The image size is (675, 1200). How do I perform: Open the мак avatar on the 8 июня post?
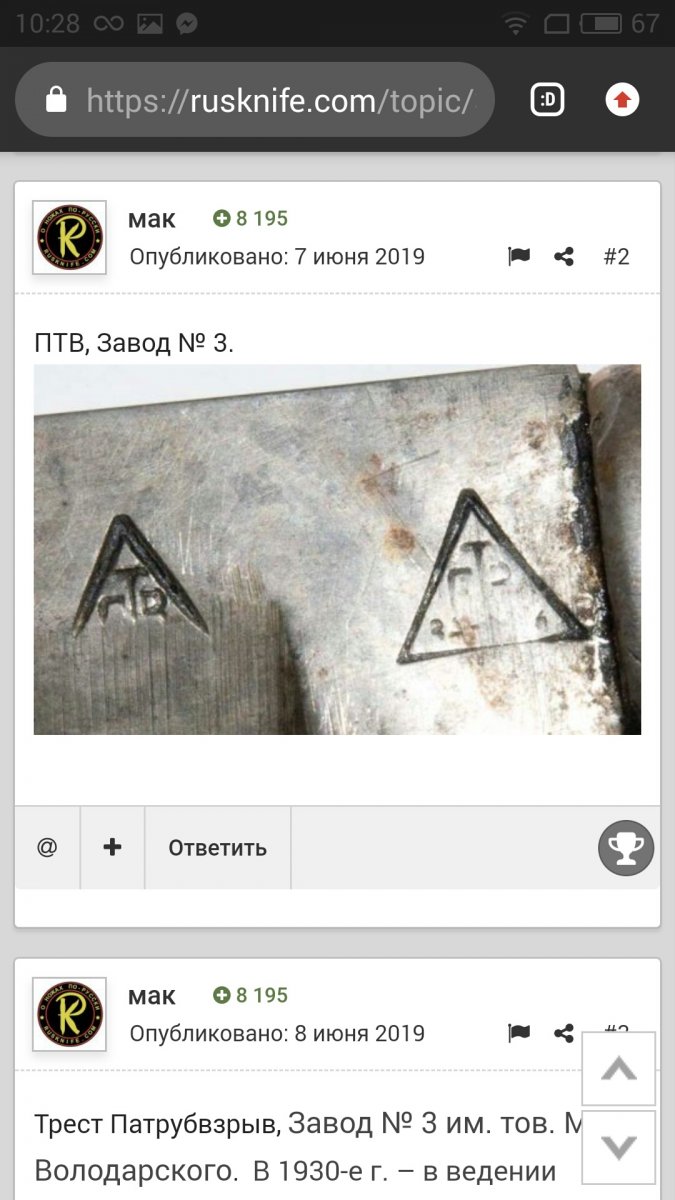69,1014
